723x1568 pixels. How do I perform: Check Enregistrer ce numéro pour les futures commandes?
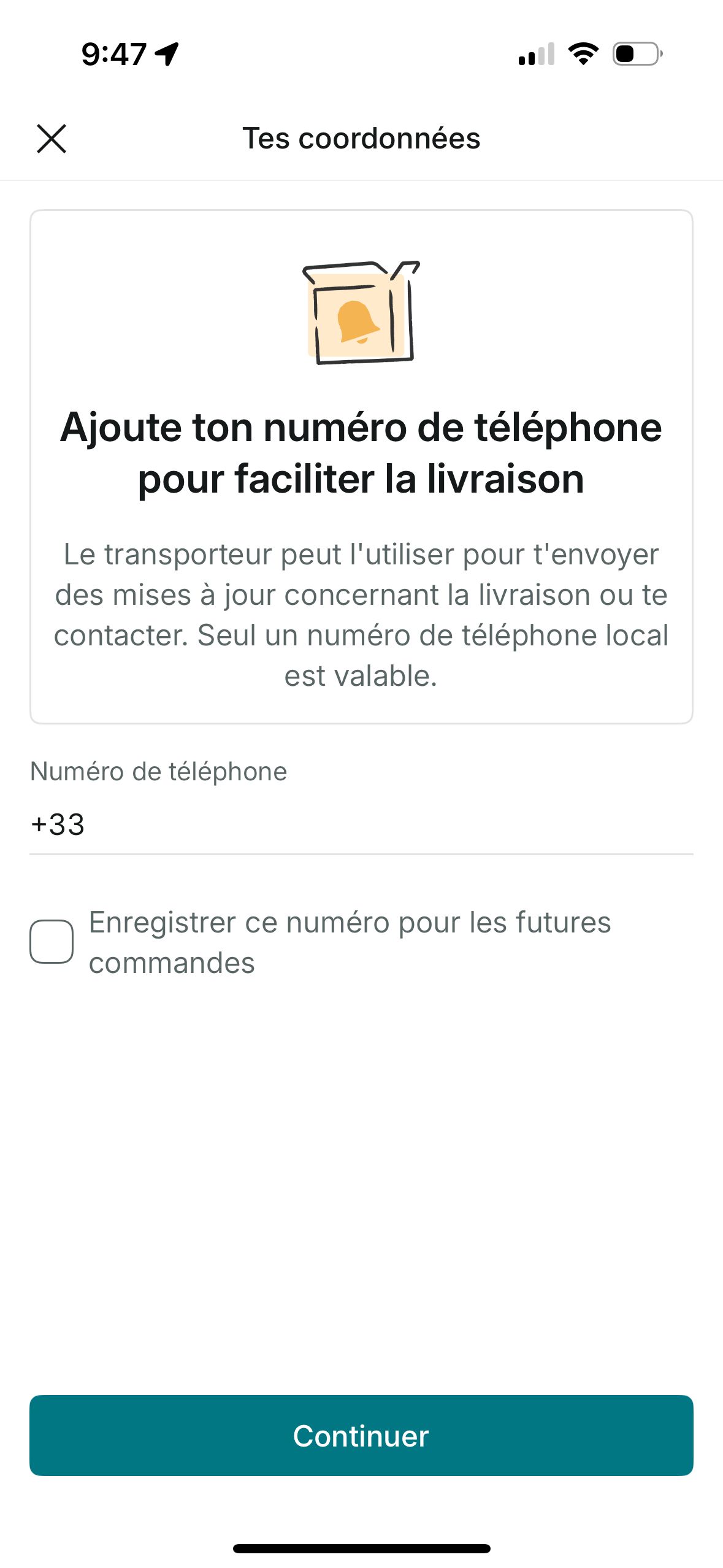(x=52, y=941)
